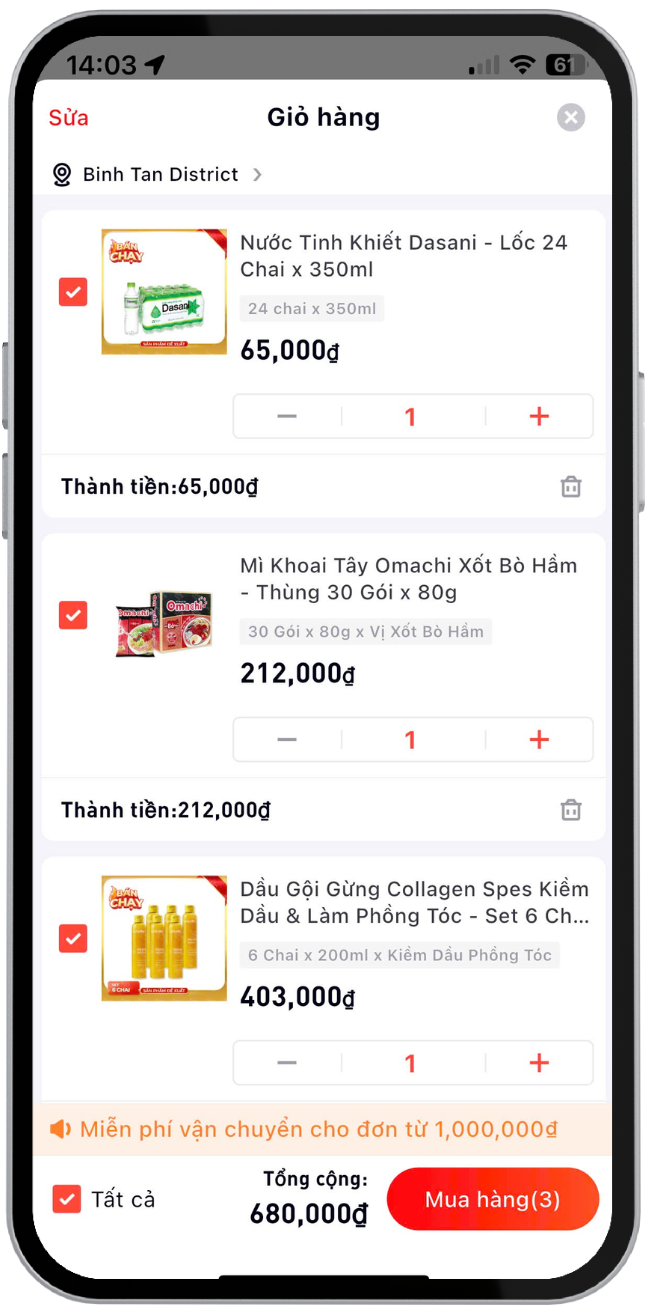Open the Dasani water product image
This screenshot has height=1314, width=648.
[164, 292]
